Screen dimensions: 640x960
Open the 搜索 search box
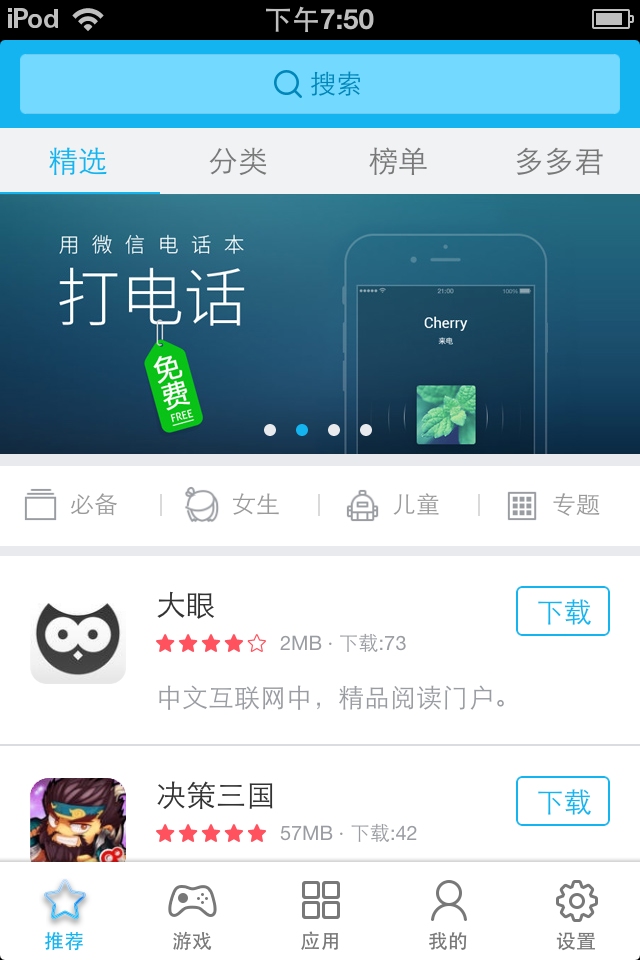319,84
